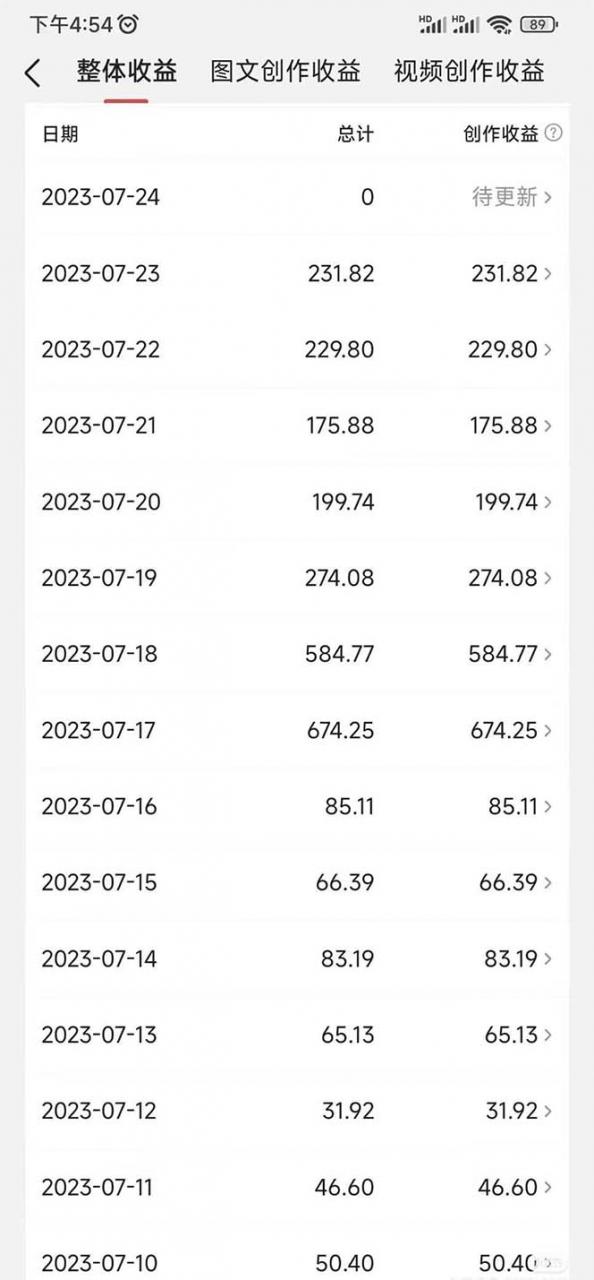Tap the help icon beside 创作收益

(x=553, y=133)
